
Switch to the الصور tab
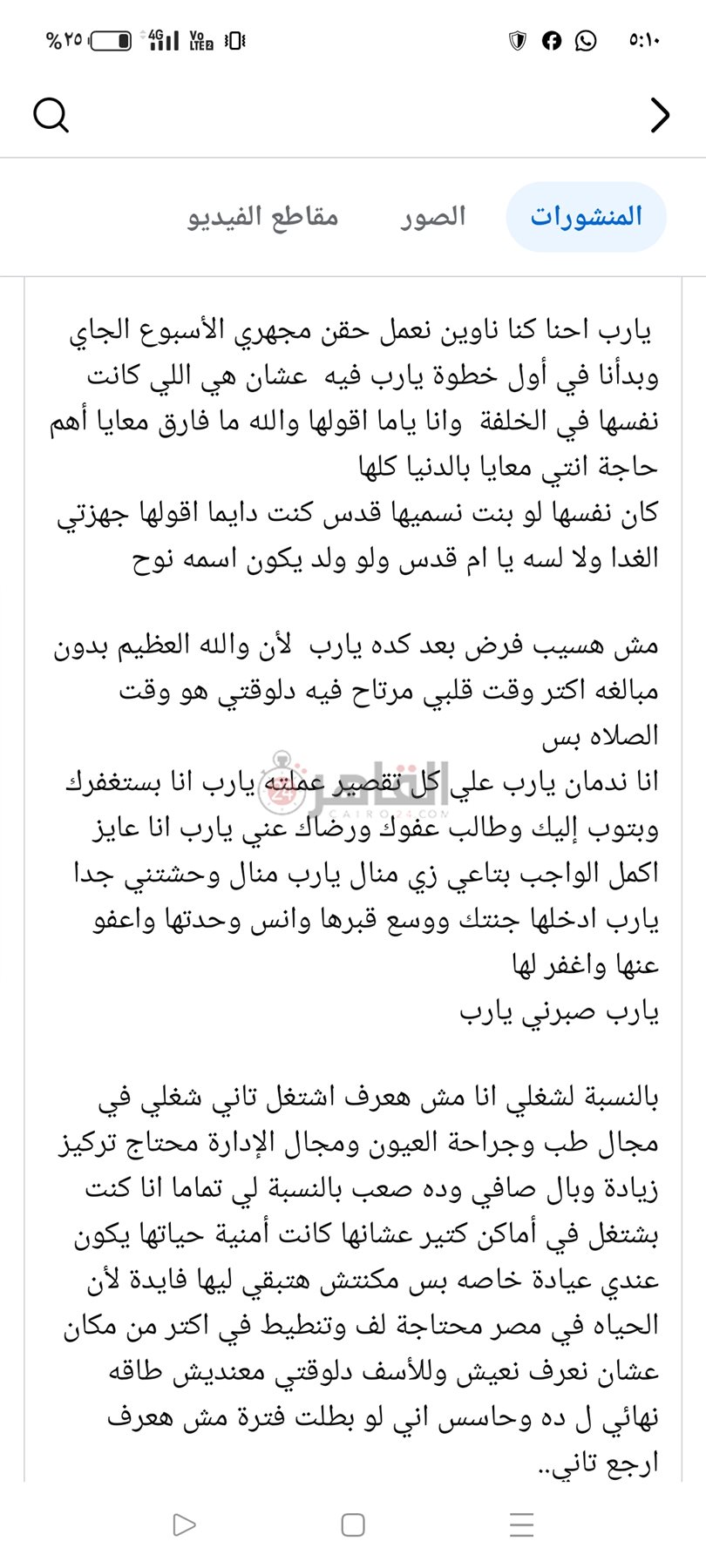[433, 216]
